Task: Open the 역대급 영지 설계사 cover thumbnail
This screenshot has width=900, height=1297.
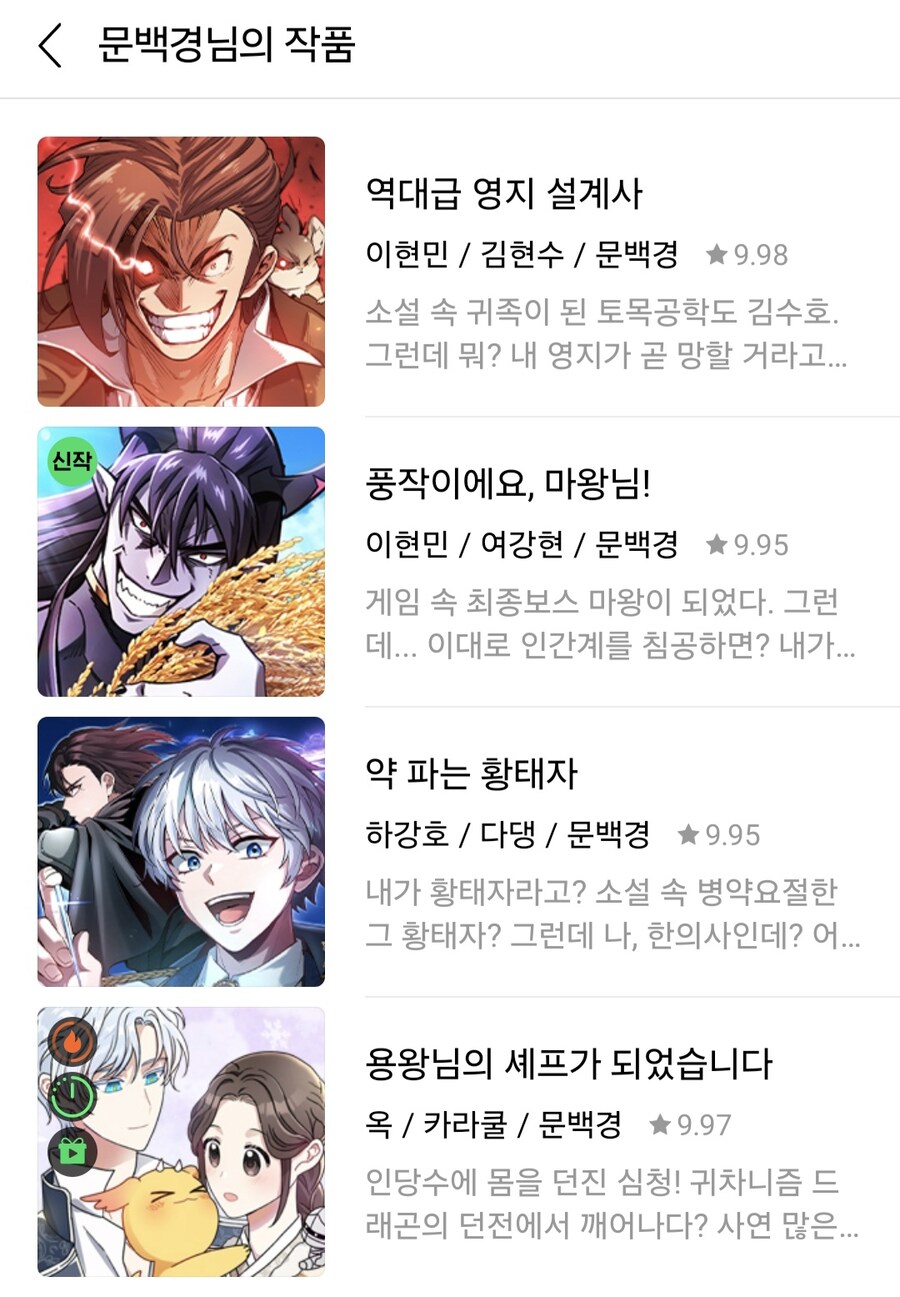Action: 182,270
